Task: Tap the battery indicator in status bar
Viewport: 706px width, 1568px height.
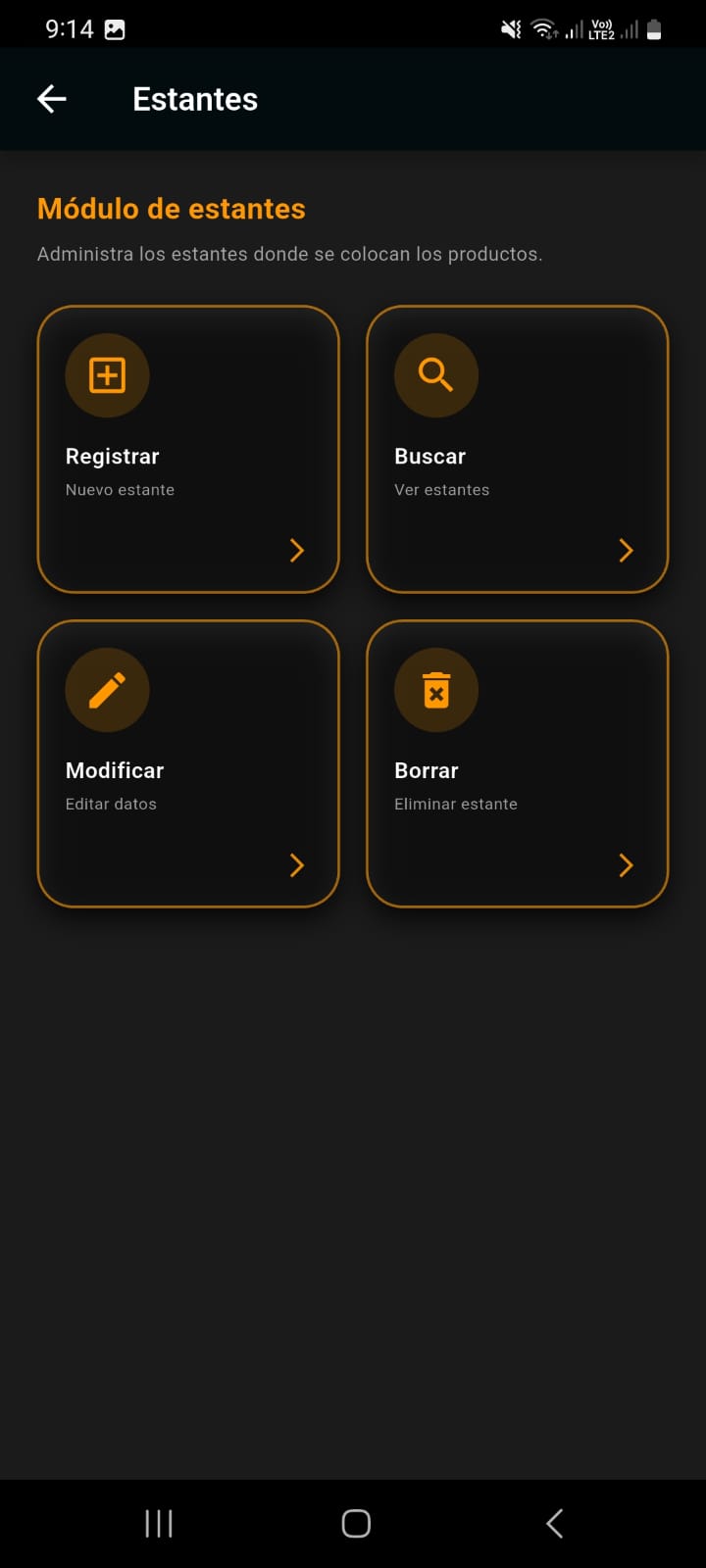Action: tap(655, 28)
